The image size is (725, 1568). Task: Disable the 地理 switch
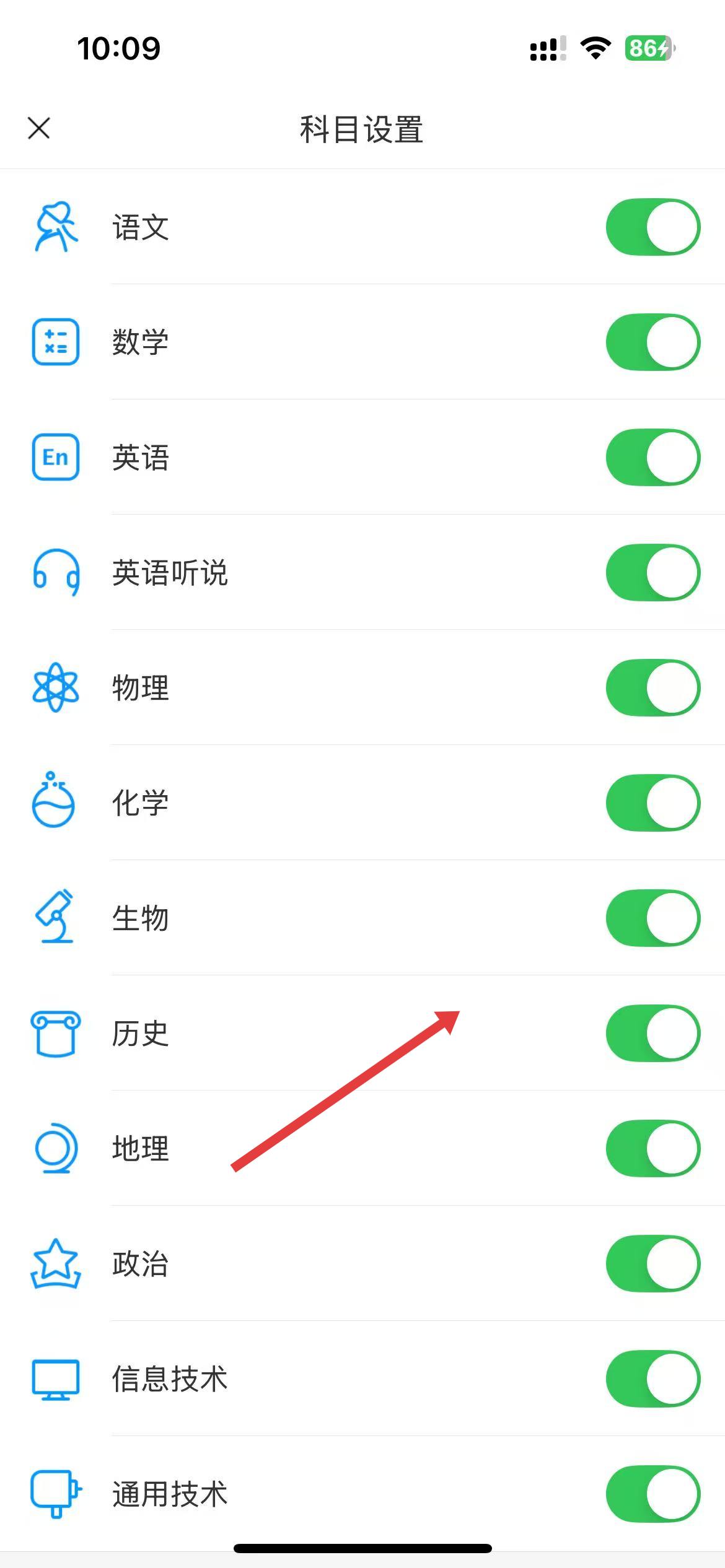652,1149
